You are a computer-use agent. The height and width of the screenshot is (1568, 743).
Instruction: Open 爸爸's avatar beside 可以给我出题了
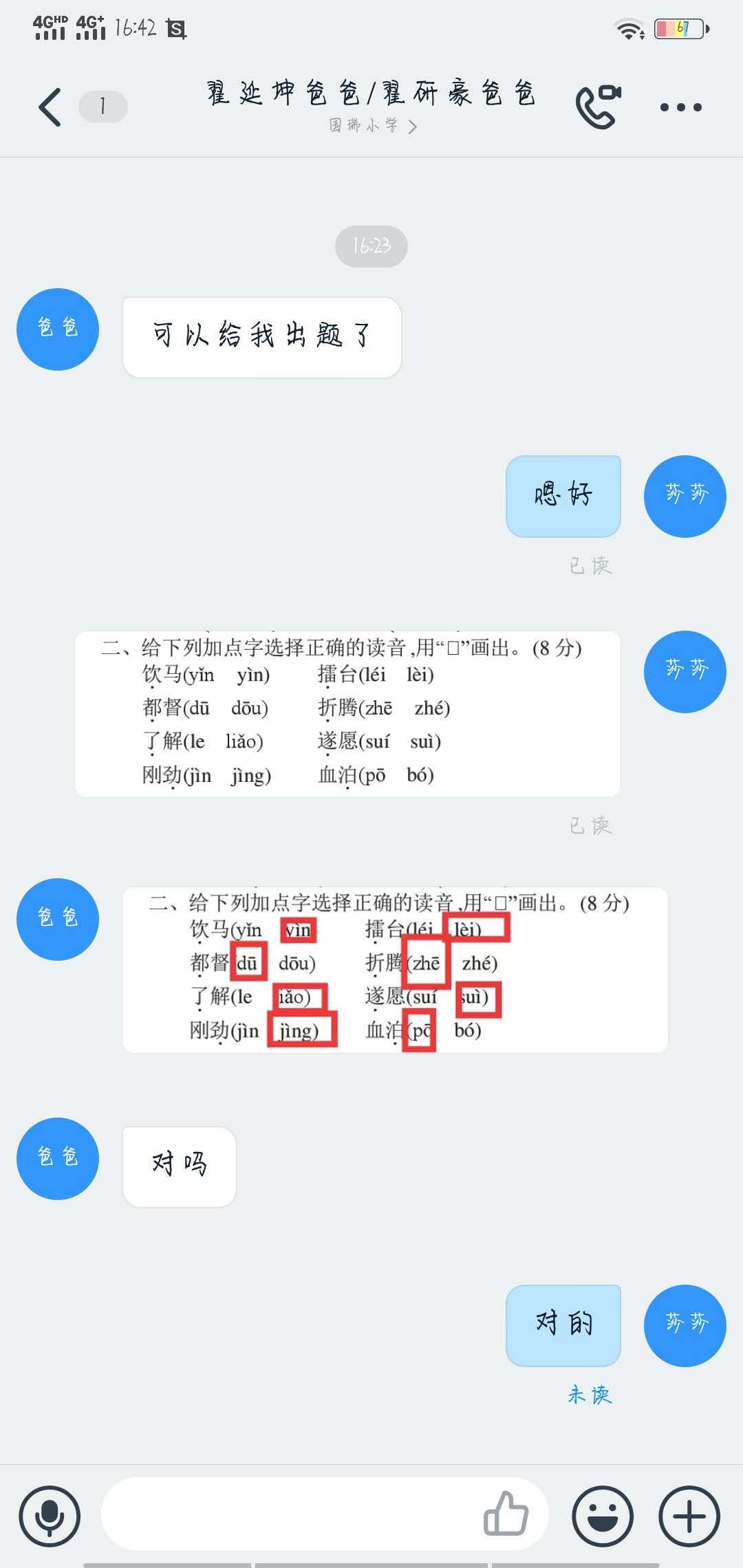point(58,329)
